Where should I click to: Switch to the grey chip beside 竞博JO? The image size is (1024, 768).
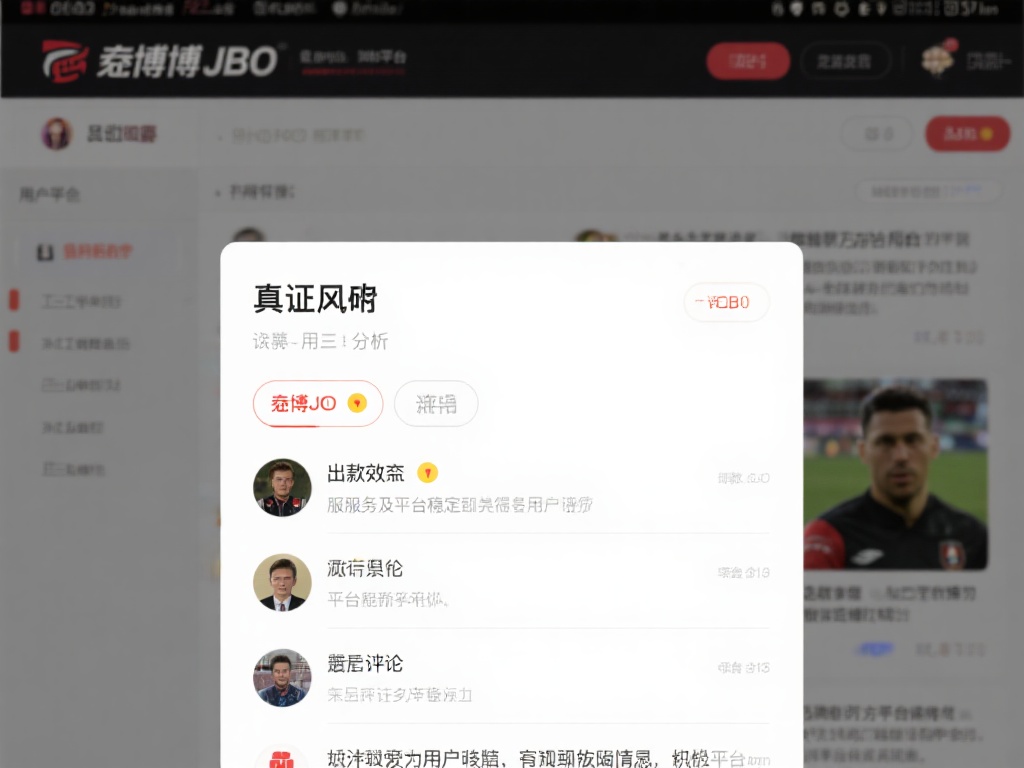[436, 404]
